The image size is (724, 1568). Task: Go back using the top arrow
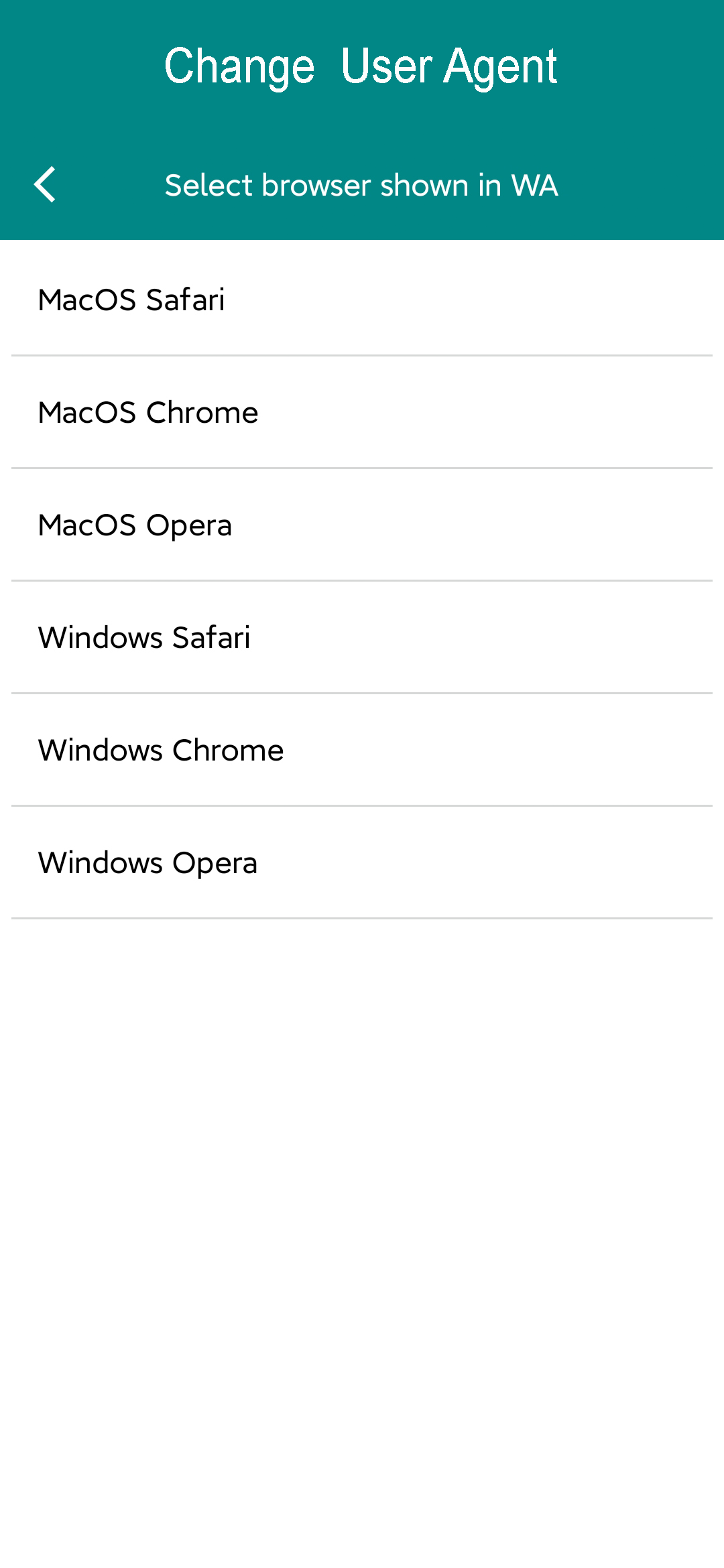pos(45,184)
